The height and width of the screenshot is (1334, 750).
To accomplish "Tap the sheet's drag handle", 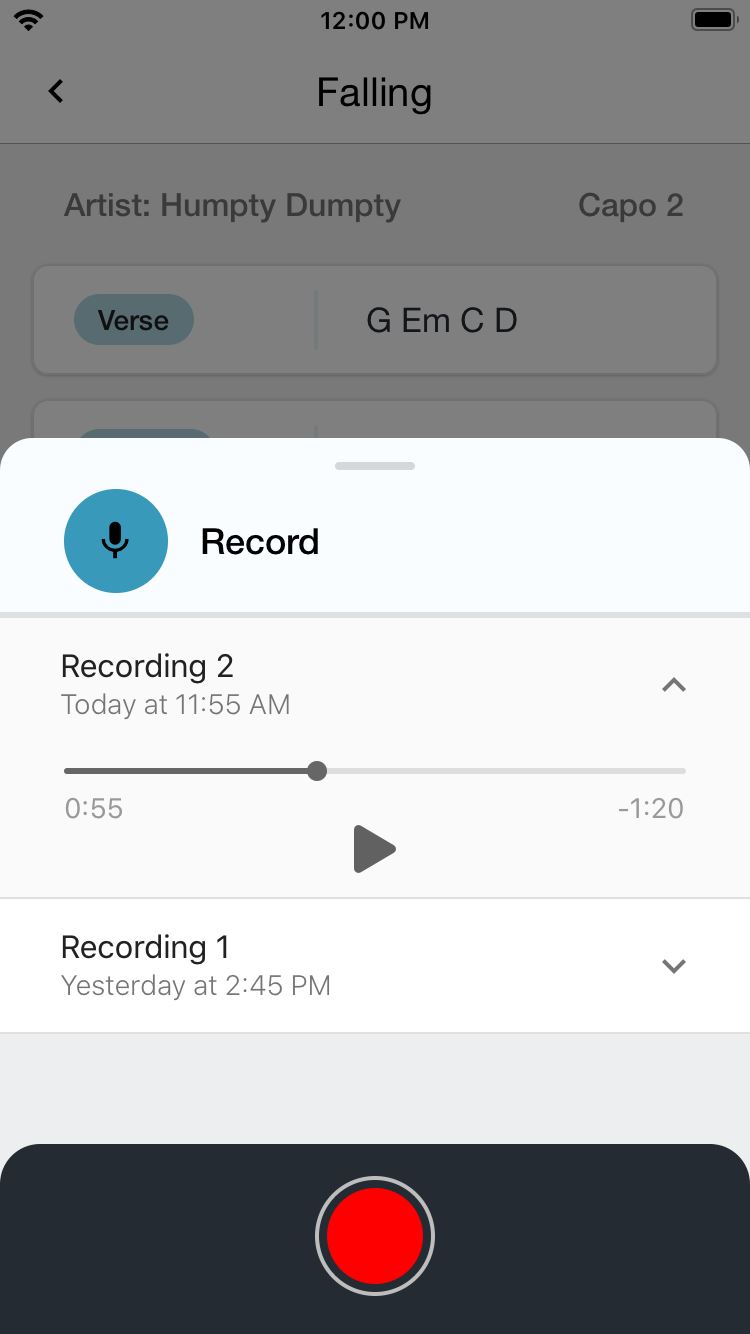I will [x=375, y=466].
